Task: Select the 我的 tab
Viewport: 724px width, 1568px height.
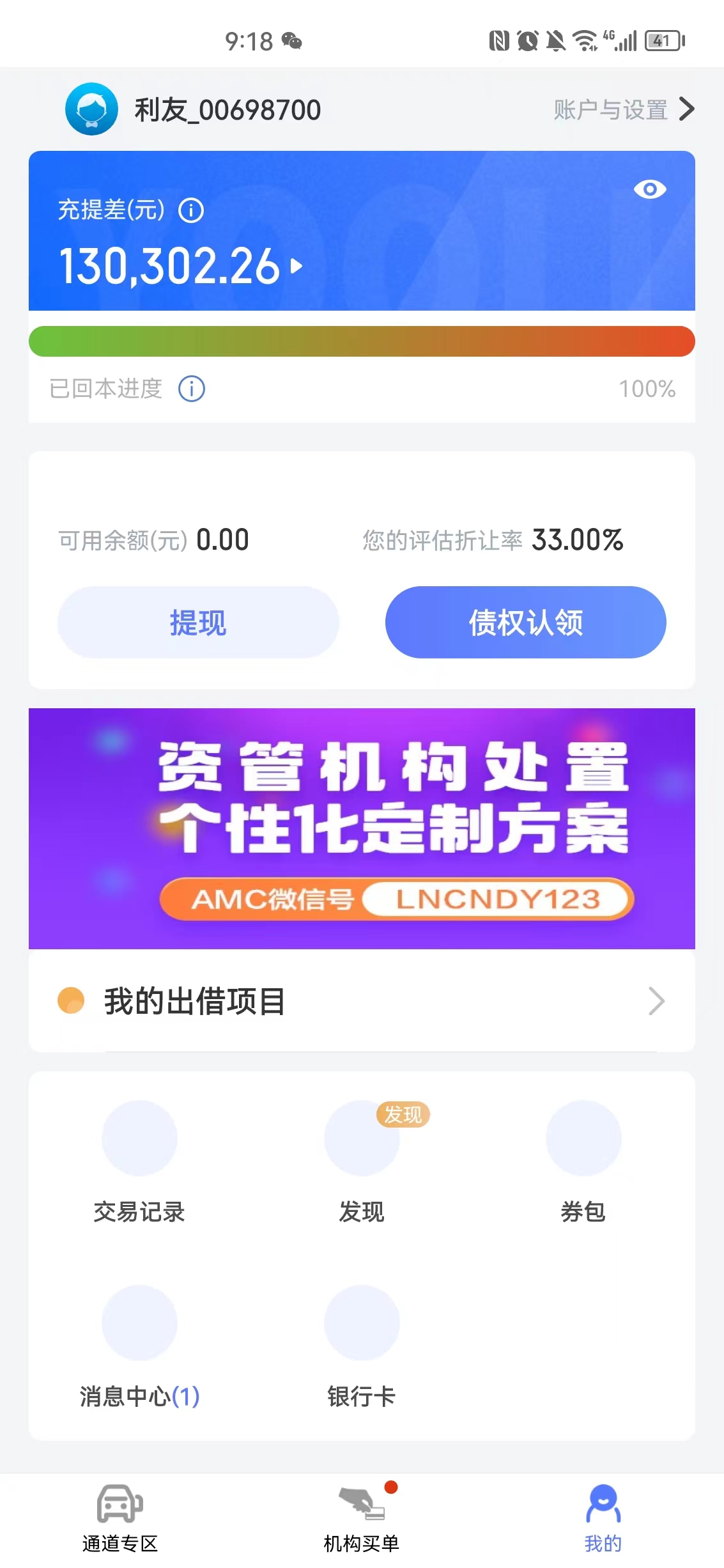Action: click(x=603, y=1519)
